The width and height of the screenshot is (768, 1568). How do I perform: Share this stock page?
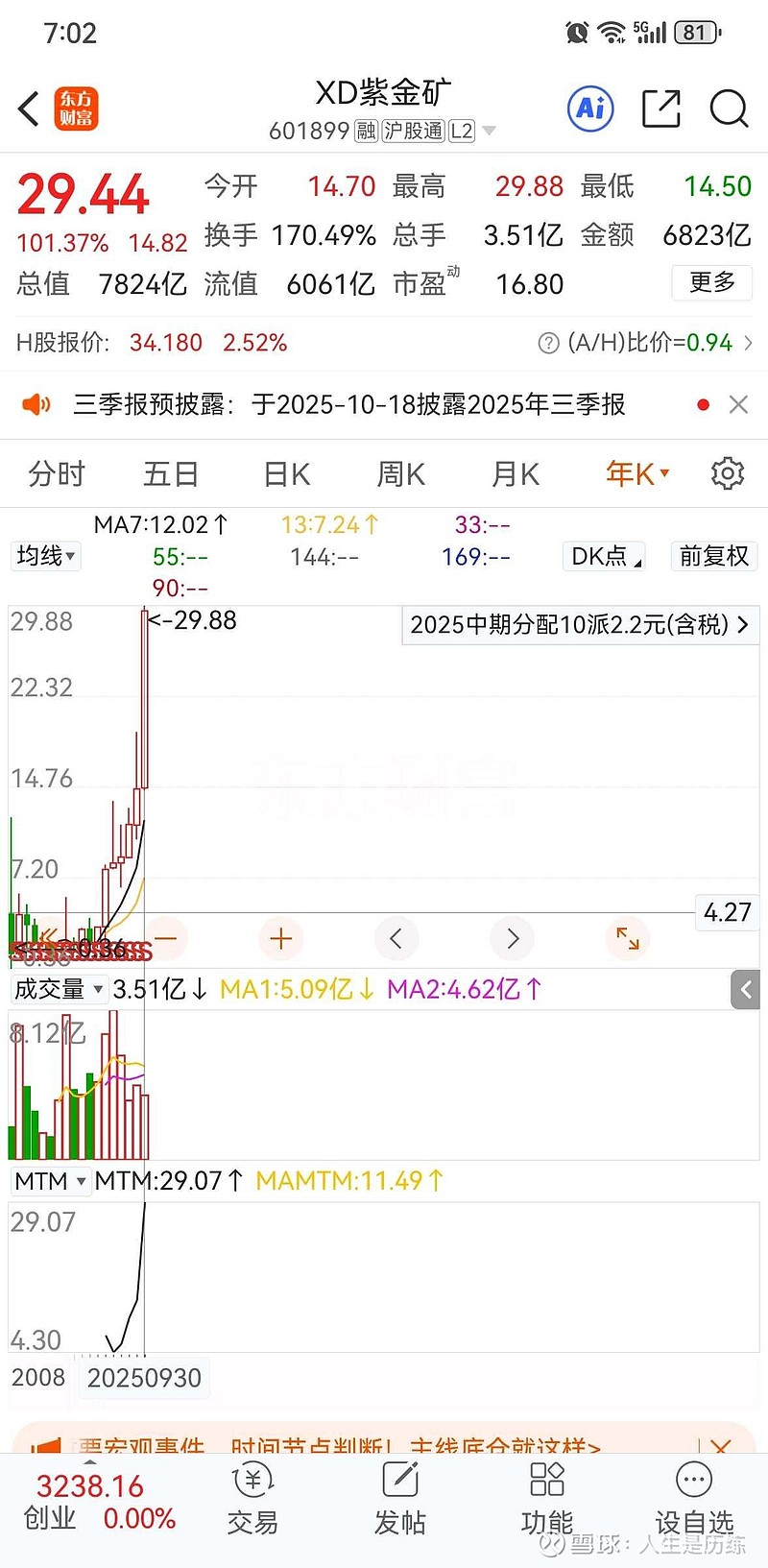[x=660, y=109]
